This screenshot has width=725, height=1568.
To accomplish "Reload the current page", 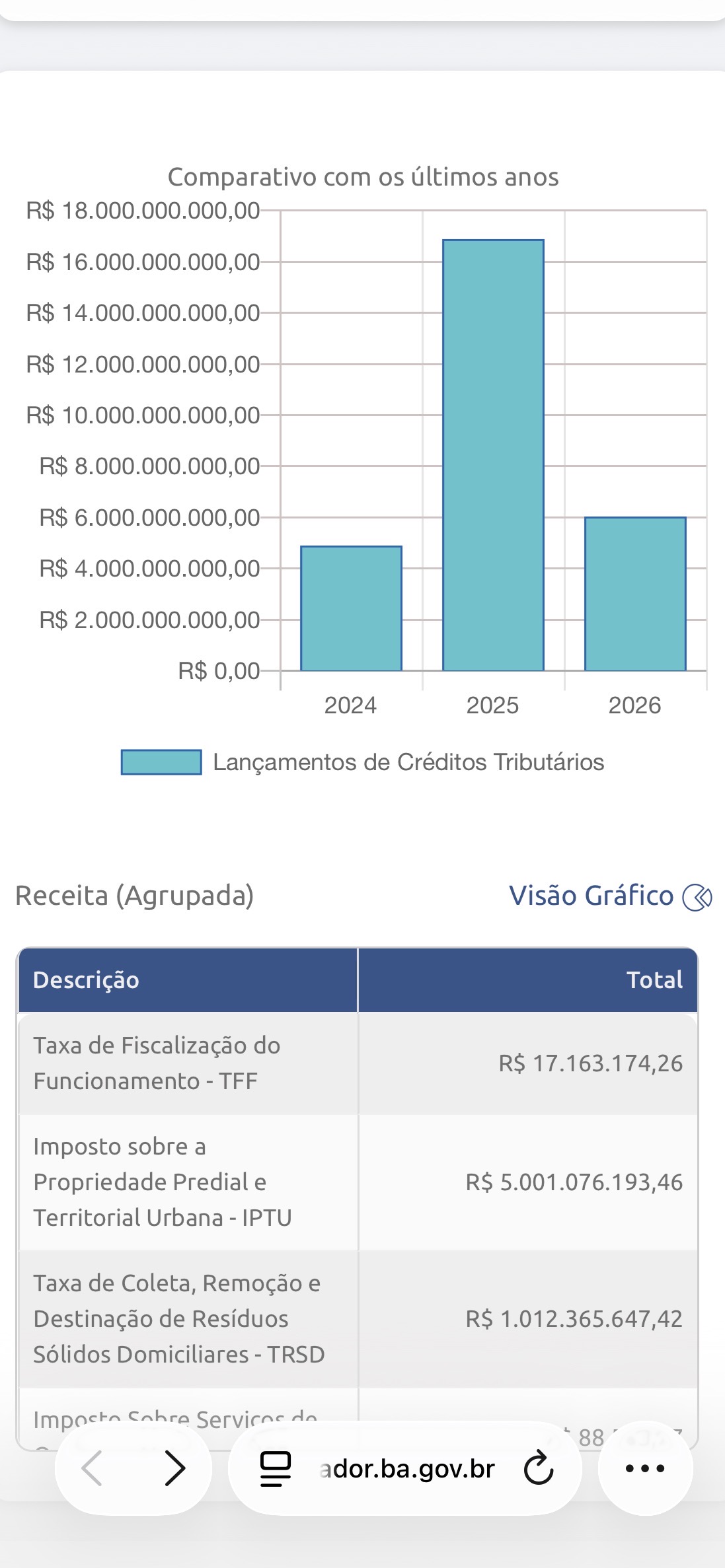I will coord(538,1468).
